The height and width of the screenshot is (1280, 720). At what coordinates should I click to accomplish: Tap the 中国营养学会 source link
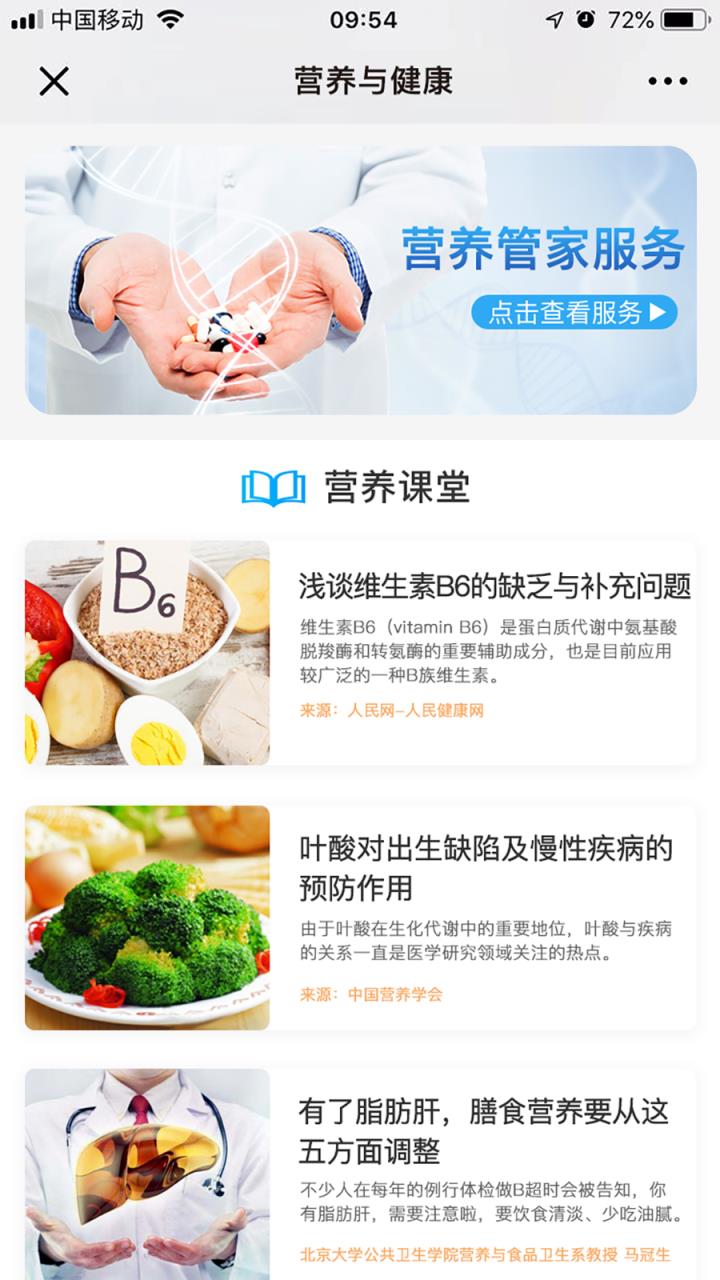(393, 994)
